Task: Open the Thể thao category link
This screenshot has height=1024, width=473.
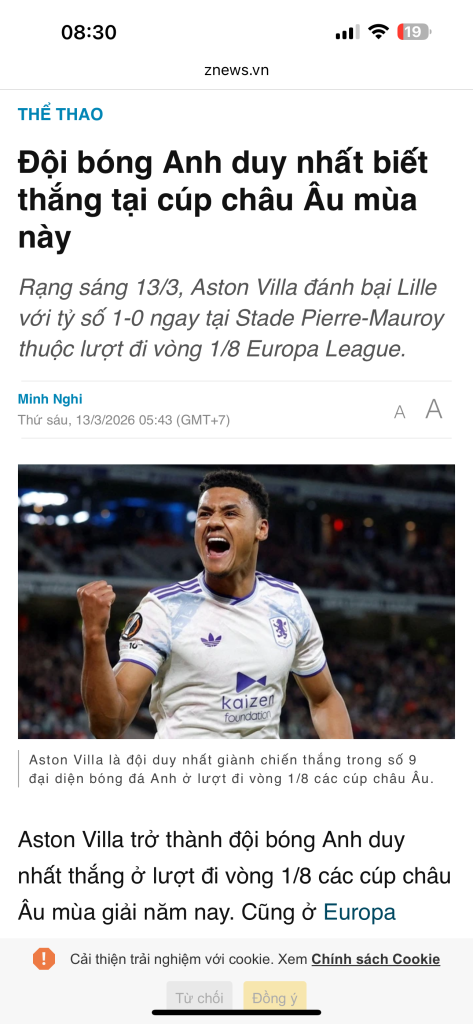Action: click(x=60, y=114)
